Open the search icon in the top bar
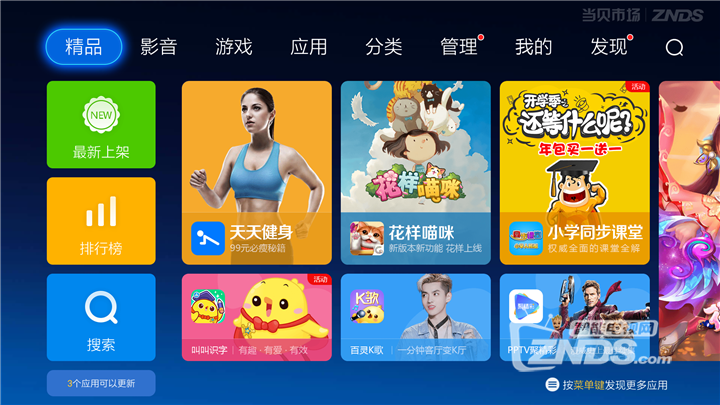The height and width of the screenshot is (405, 720). 674,47
